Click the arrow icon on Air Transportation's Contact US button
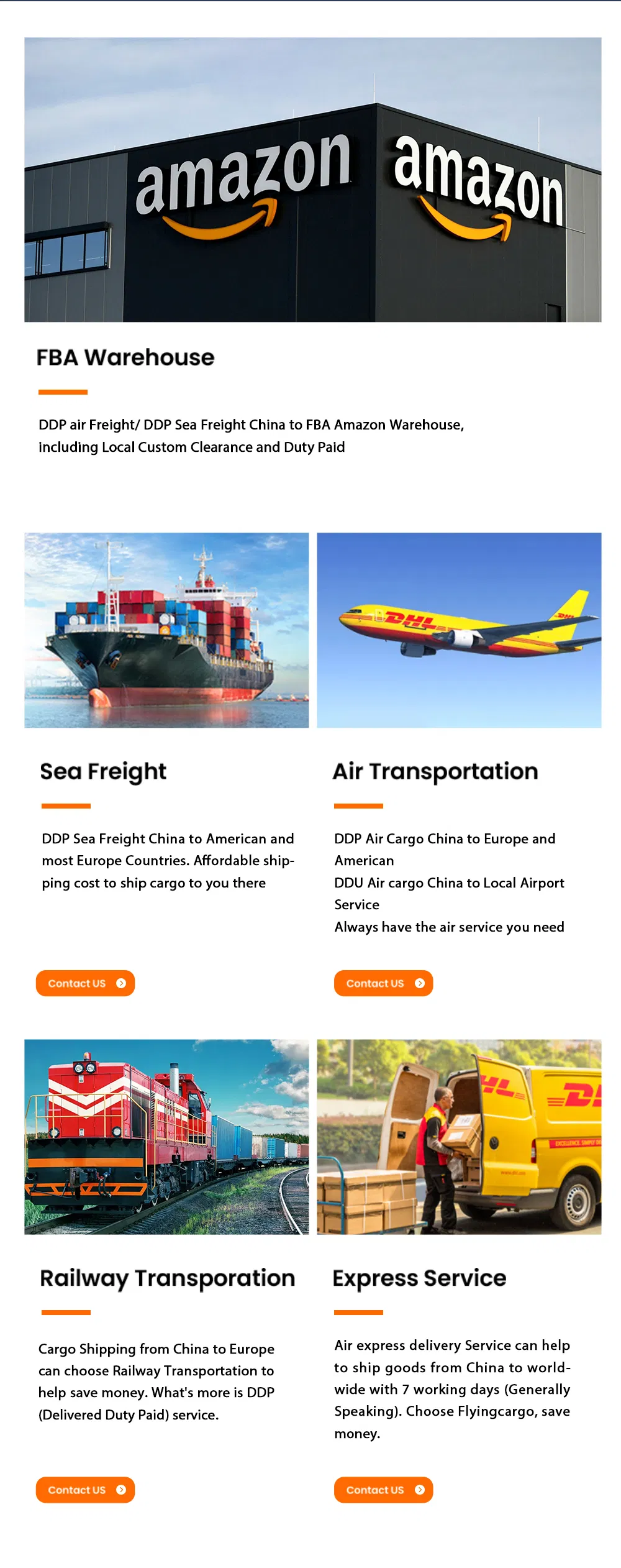This screenshot has height=1568, width=621. [x=420, y=983]
